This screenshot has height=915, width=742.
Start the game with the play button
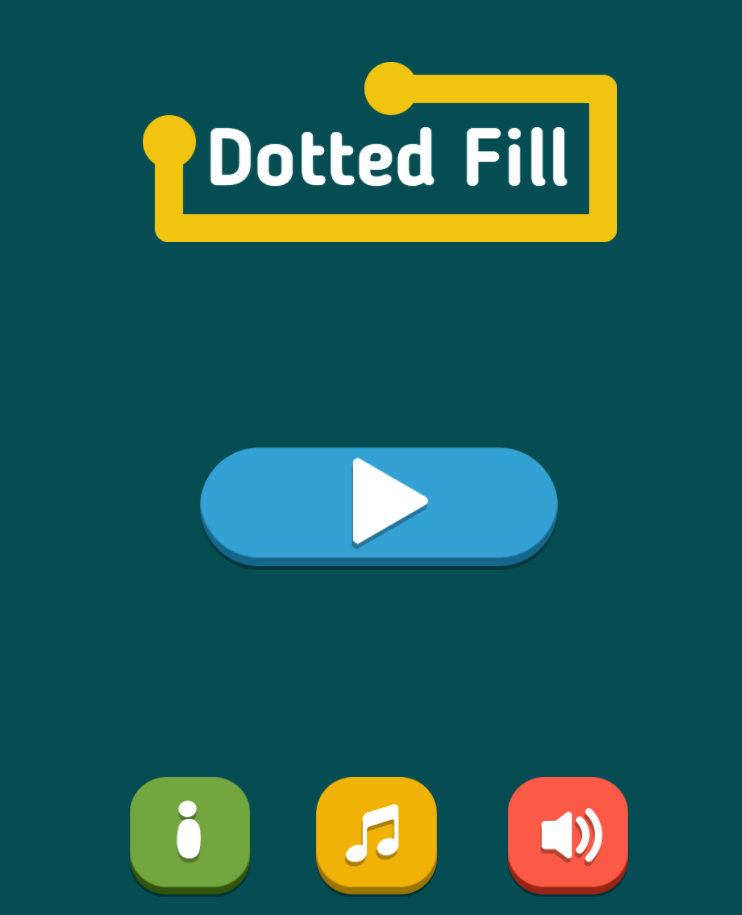pyautogui.click(x=379, y=503)
